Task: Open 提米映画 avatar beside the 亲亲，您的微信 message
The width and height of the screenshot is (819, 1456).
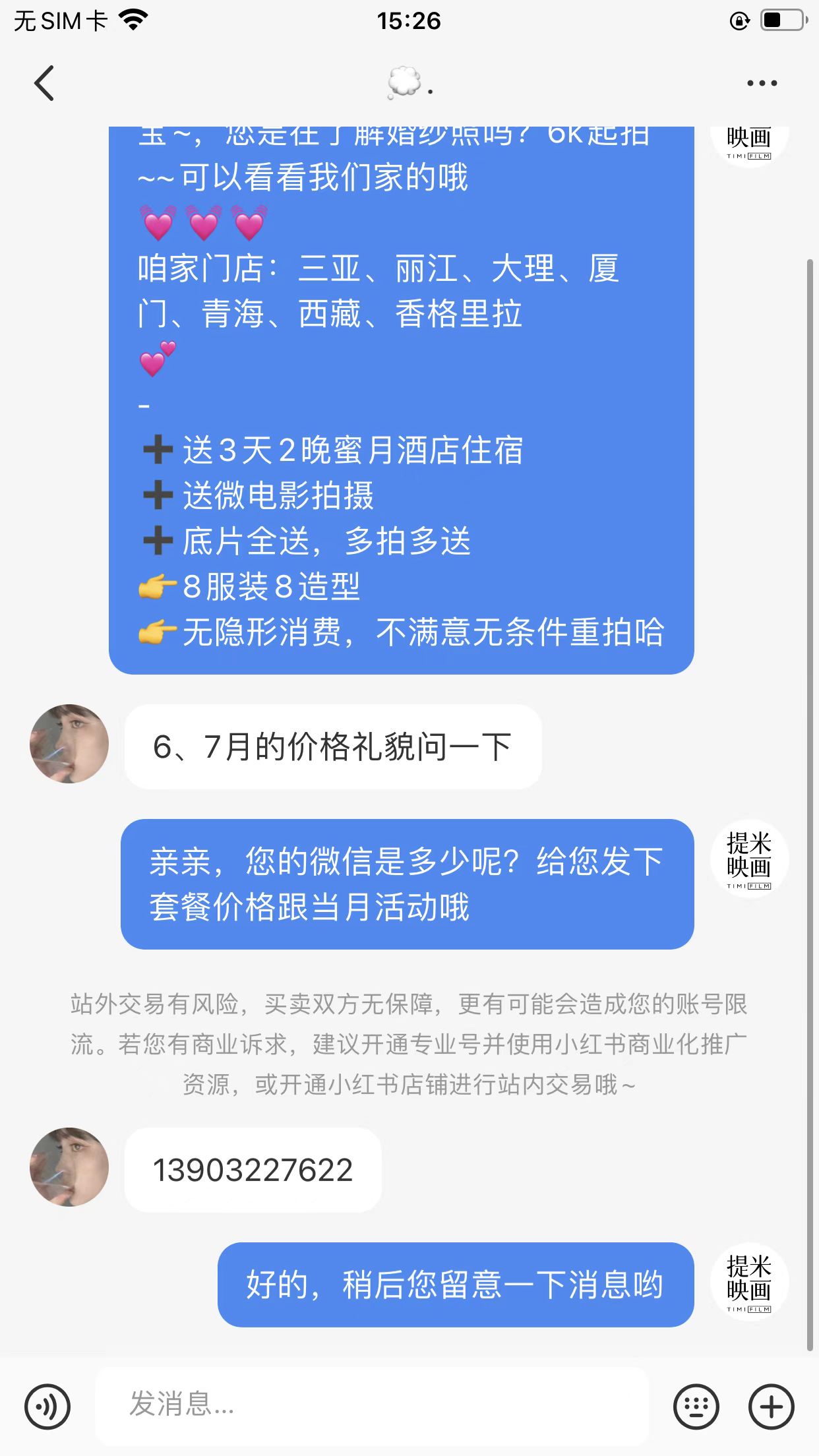Action: [750, 858]
